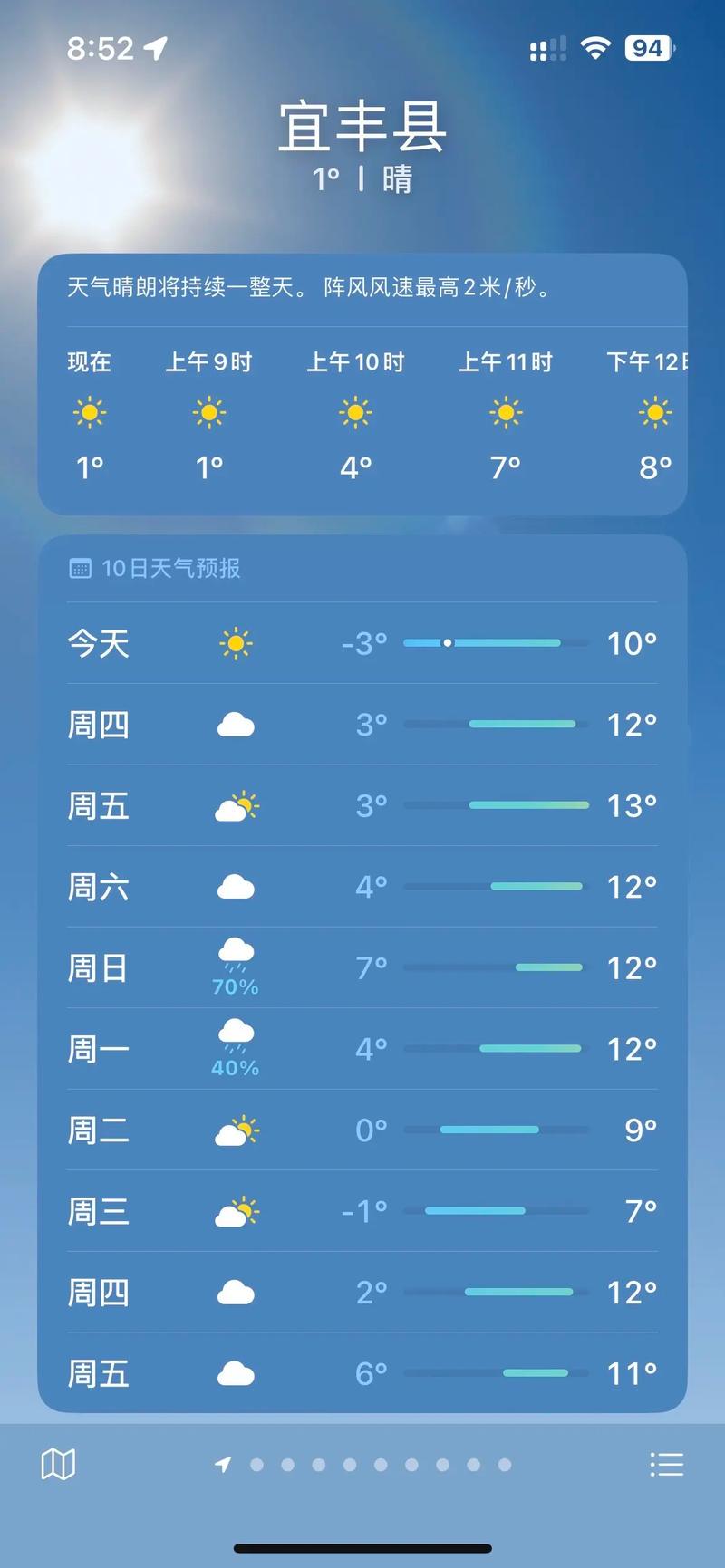Tap the calendar icon beside 10日天气预报
725x1568 pixels.
tap(80, 568)
